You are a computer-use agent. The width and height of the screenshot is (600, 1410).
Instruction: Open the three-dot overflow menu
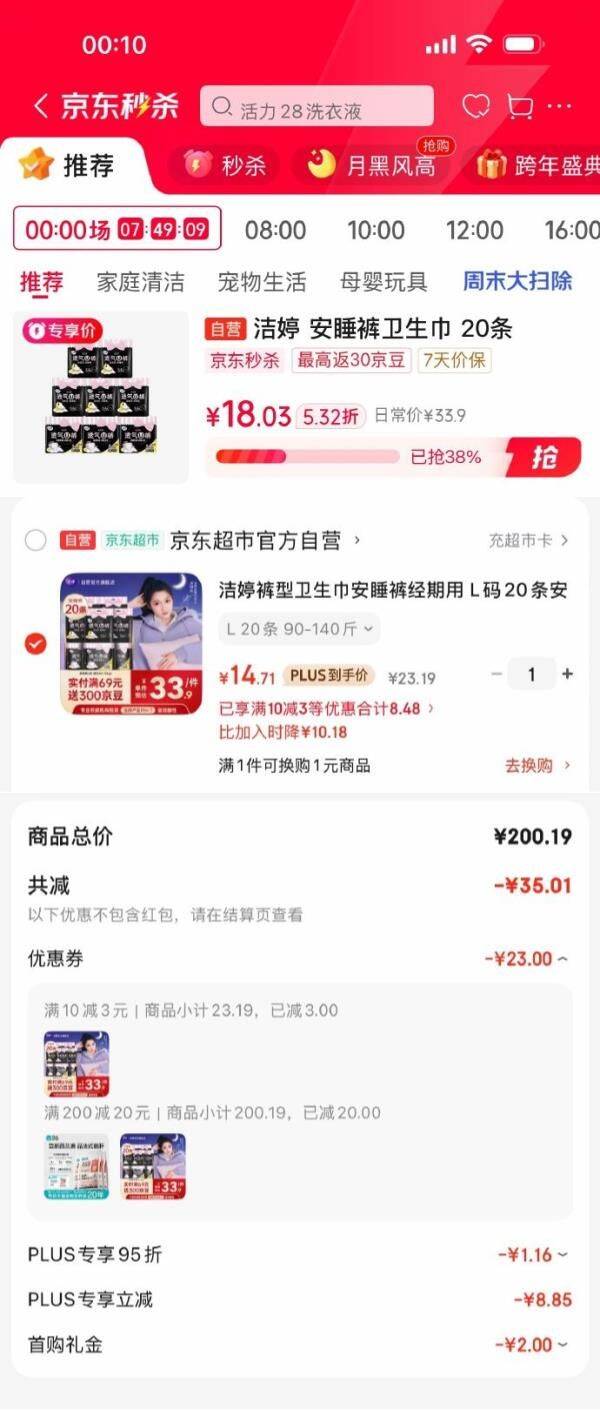click(x=559, y=106)
